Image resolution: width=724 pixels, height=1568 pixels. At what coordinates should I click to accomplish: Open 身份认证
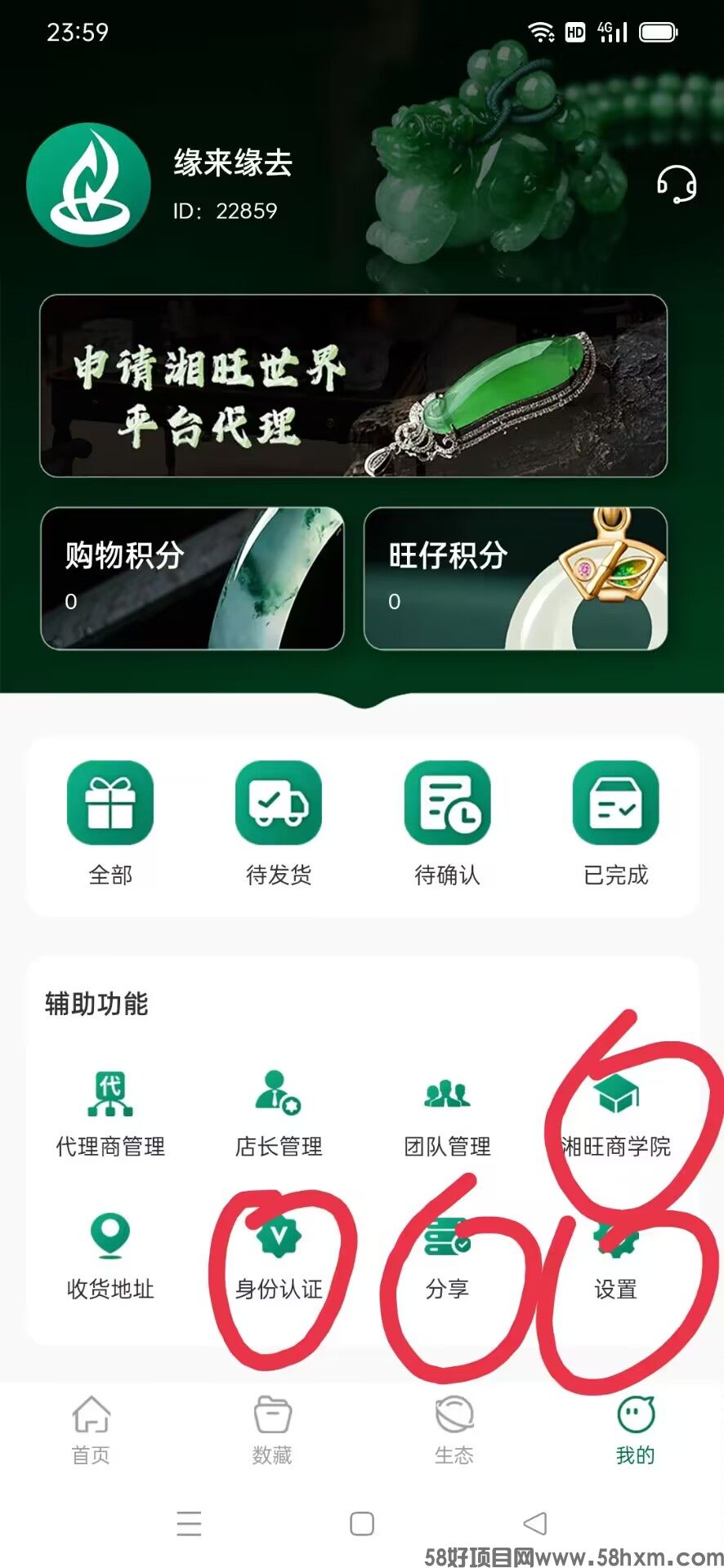[279, 1256]
